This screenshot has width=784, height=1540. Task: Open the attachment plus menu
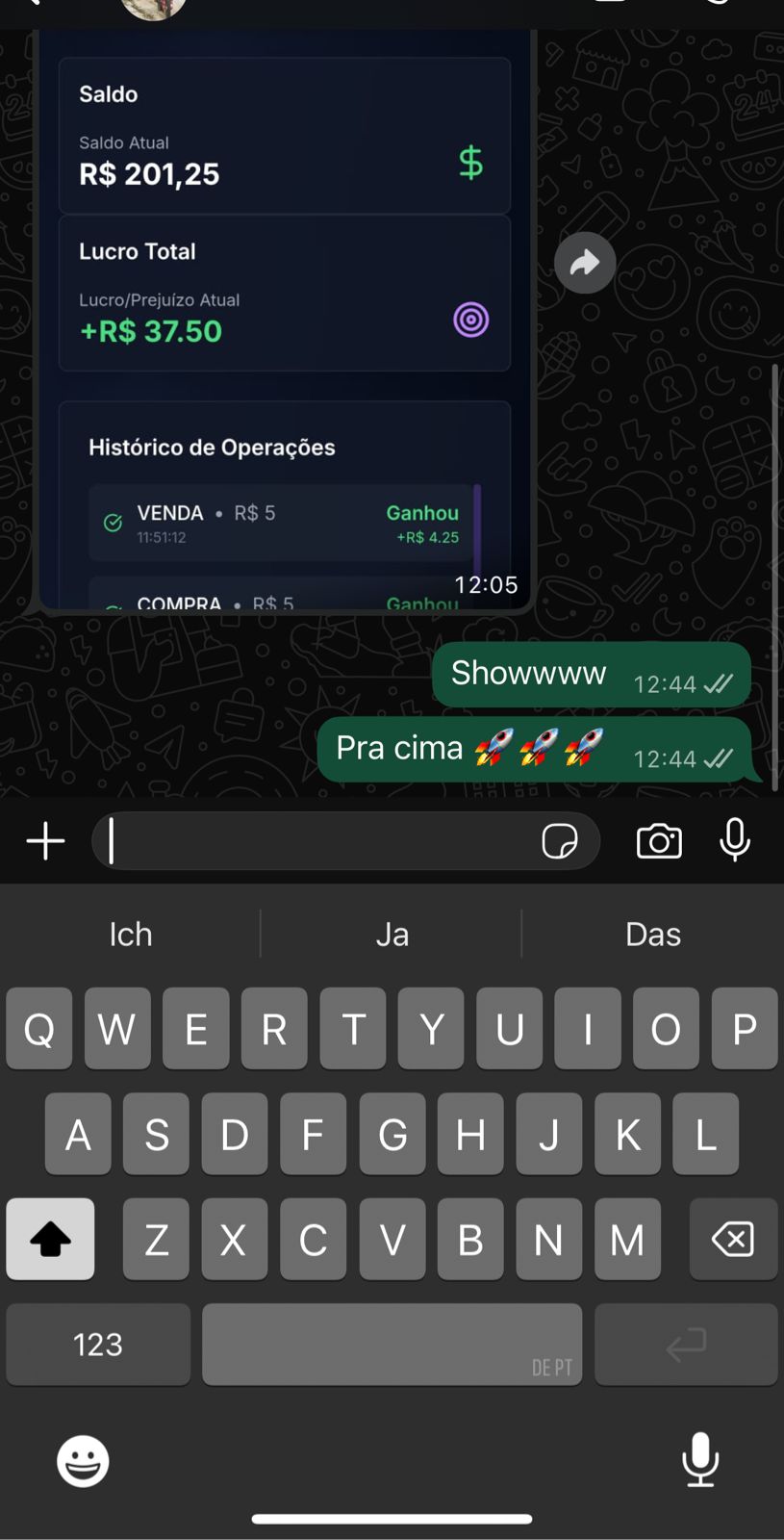click(45, 841)
